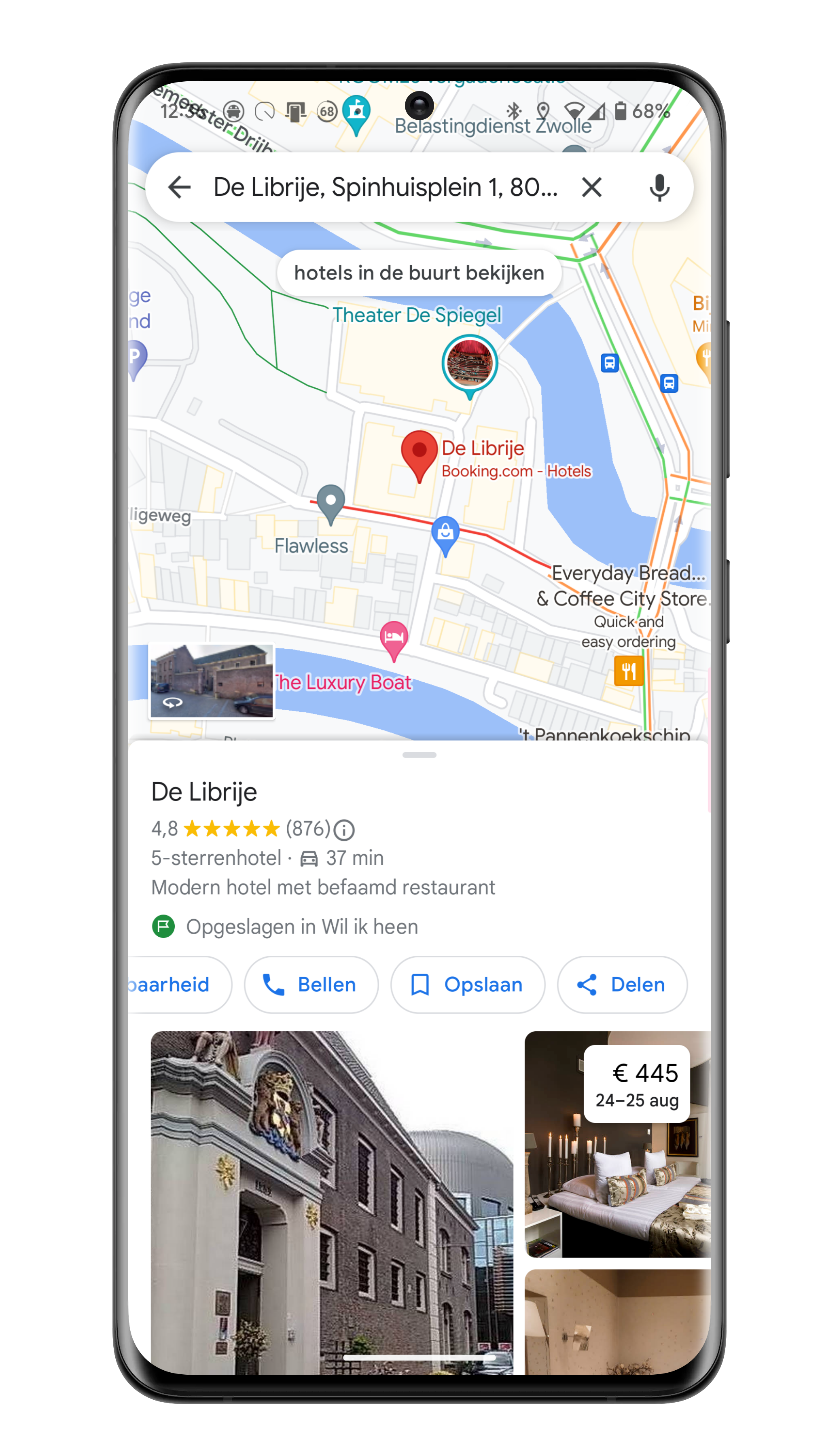The image size is (839, 1456).
Task: Save the place with Opslaan
Action: (x=467, y=985)
